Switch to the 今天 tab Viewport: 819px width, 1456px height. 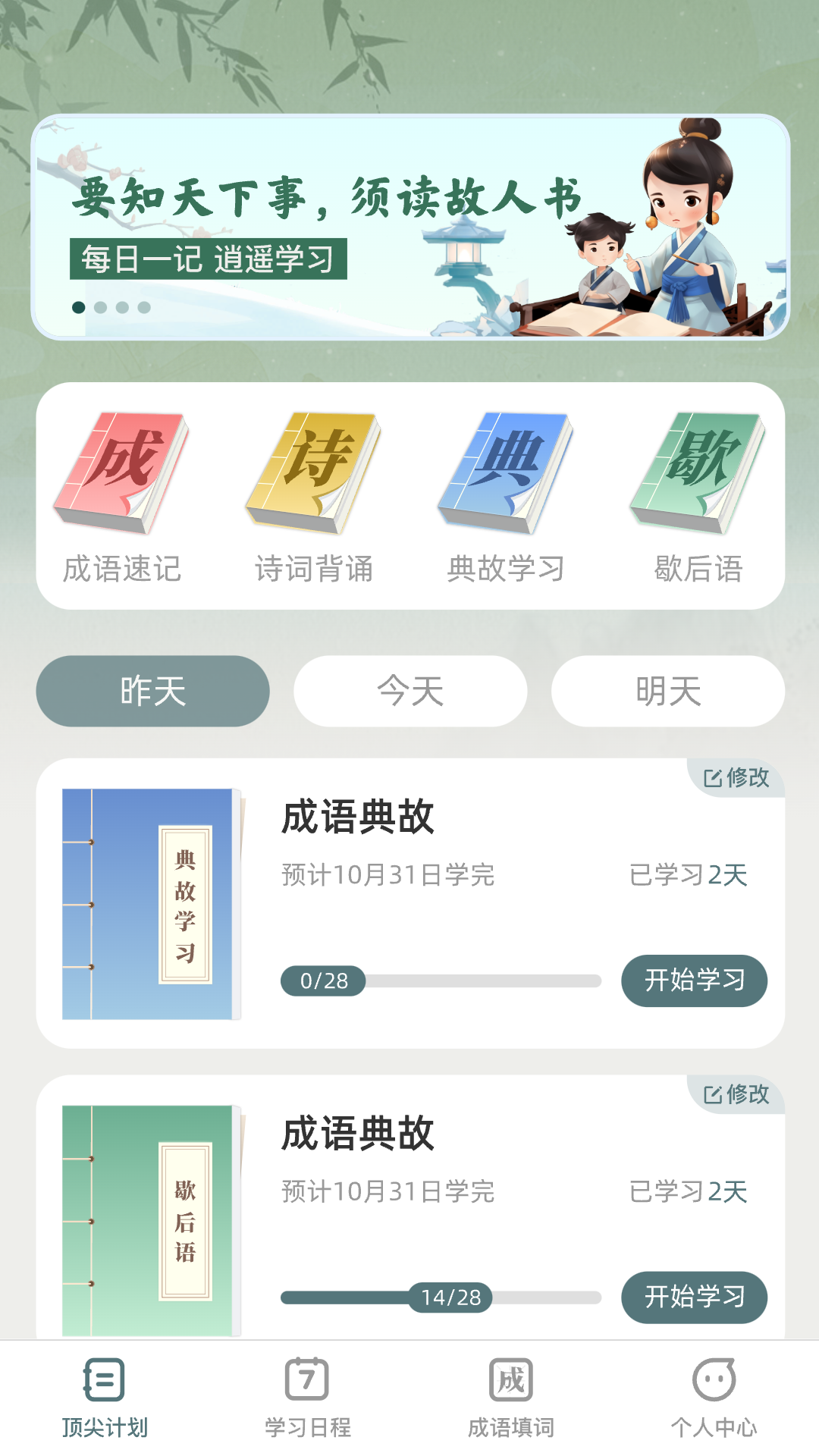409,691
